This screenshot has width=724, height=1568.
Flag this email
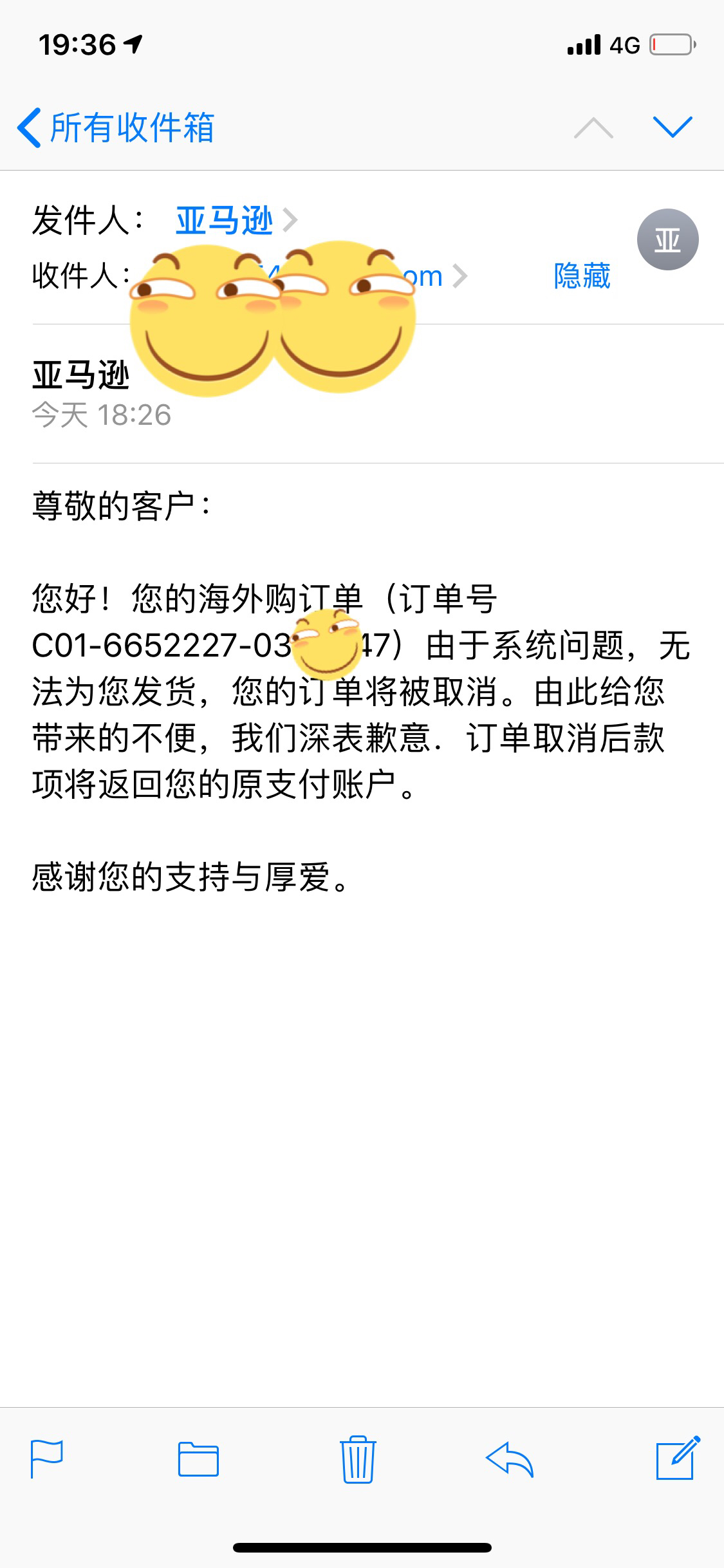(x=47, y=1459)
